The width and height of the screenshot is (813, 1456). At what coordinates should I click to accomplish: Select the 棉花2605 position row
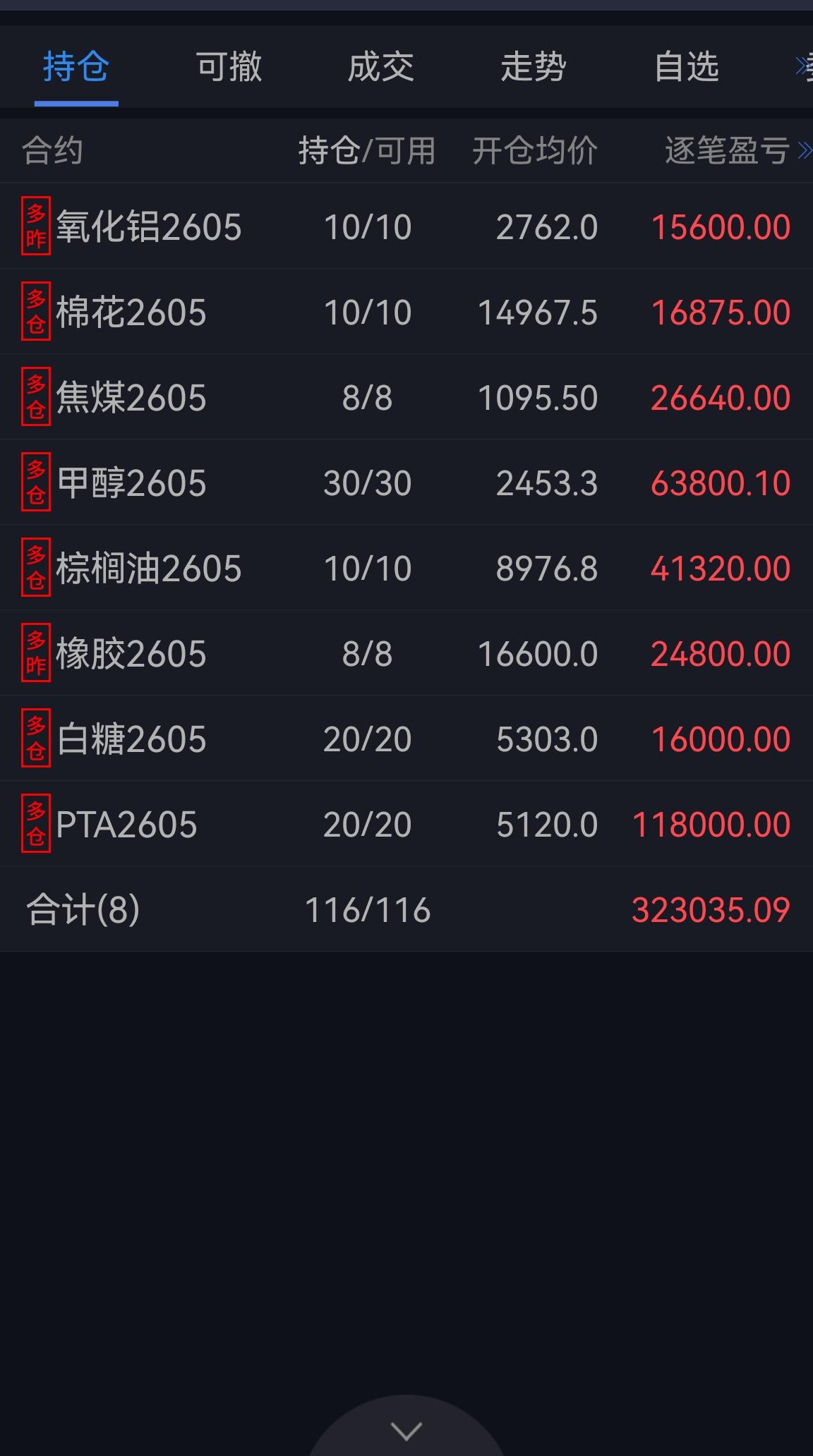[406, 311]
